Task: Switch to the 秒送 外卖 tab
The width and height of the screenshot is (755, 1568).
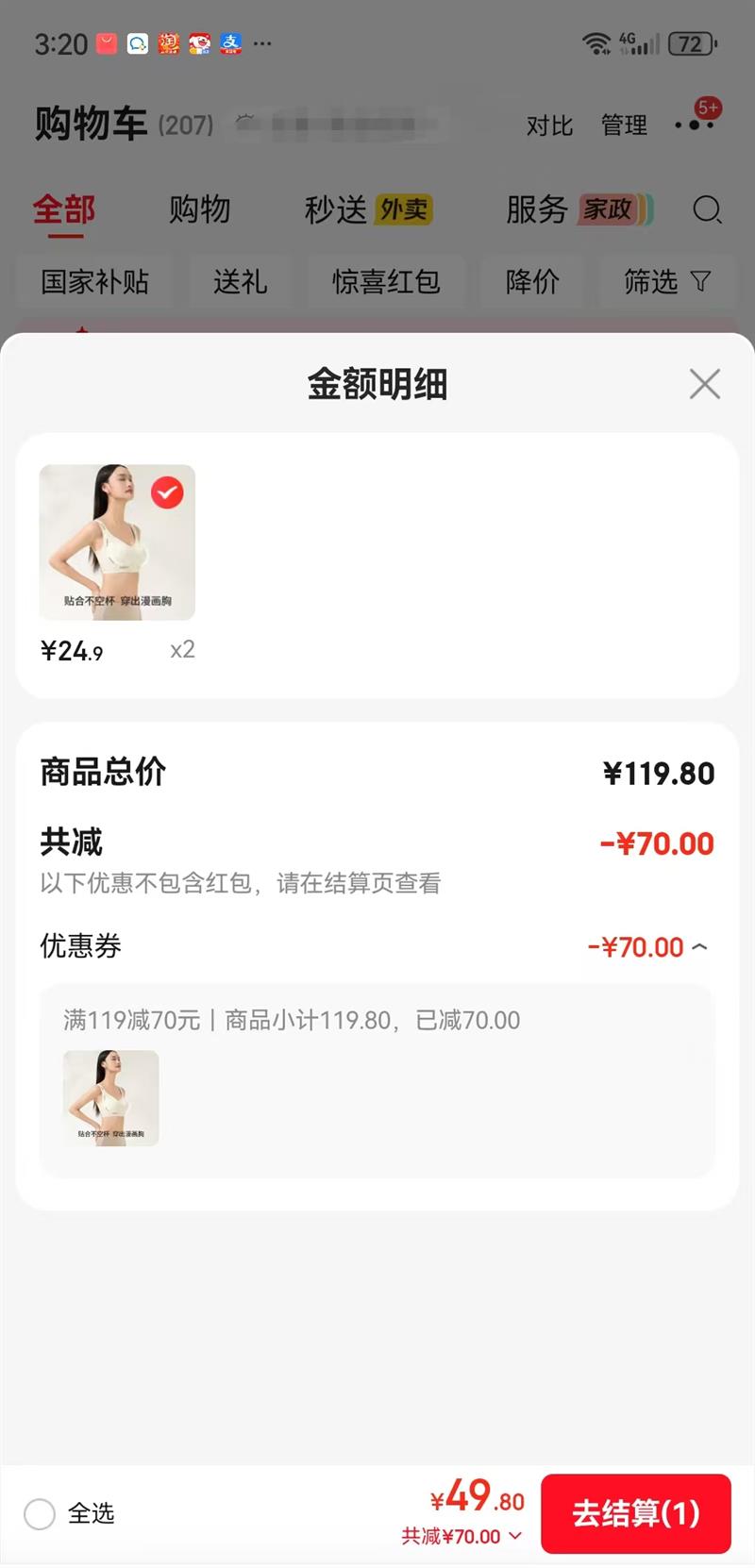Action: (367, 209)
